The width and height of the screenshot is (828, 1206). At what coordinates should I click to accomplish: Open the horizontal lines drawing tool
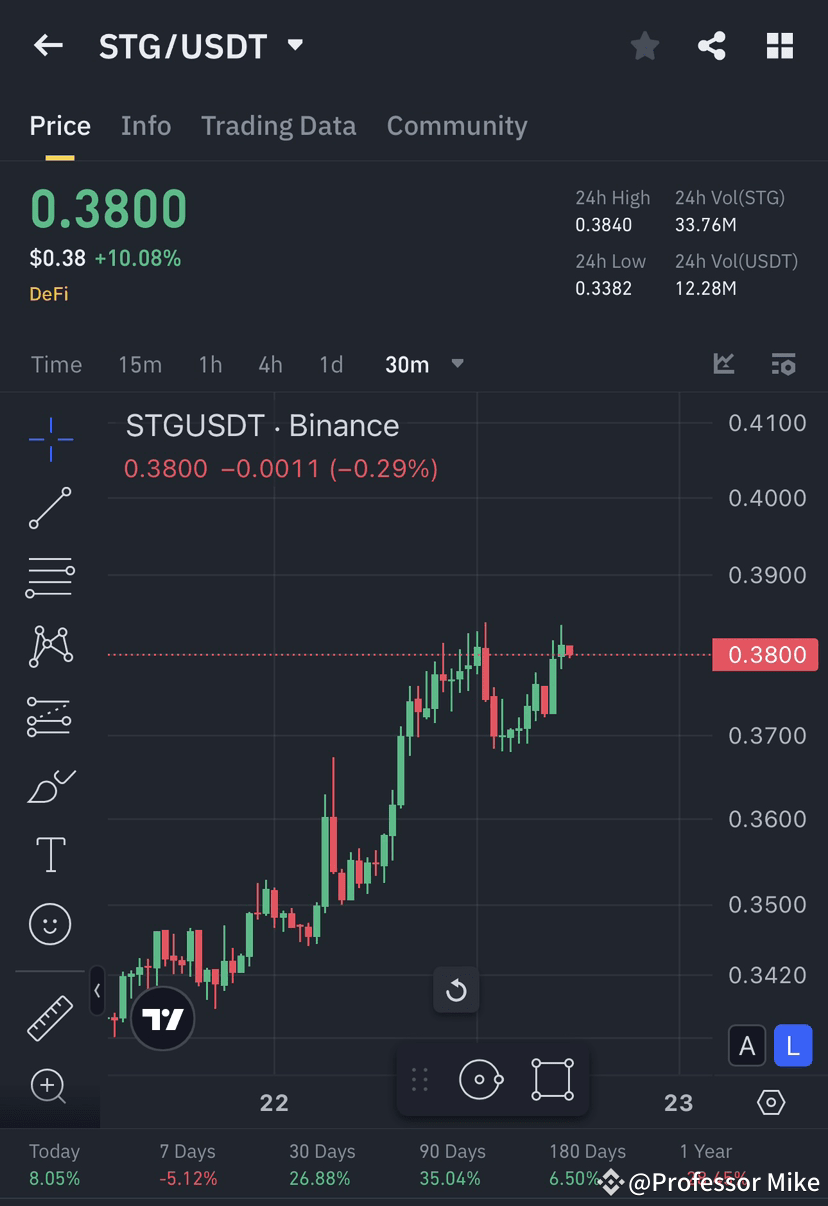click(50, 577)
